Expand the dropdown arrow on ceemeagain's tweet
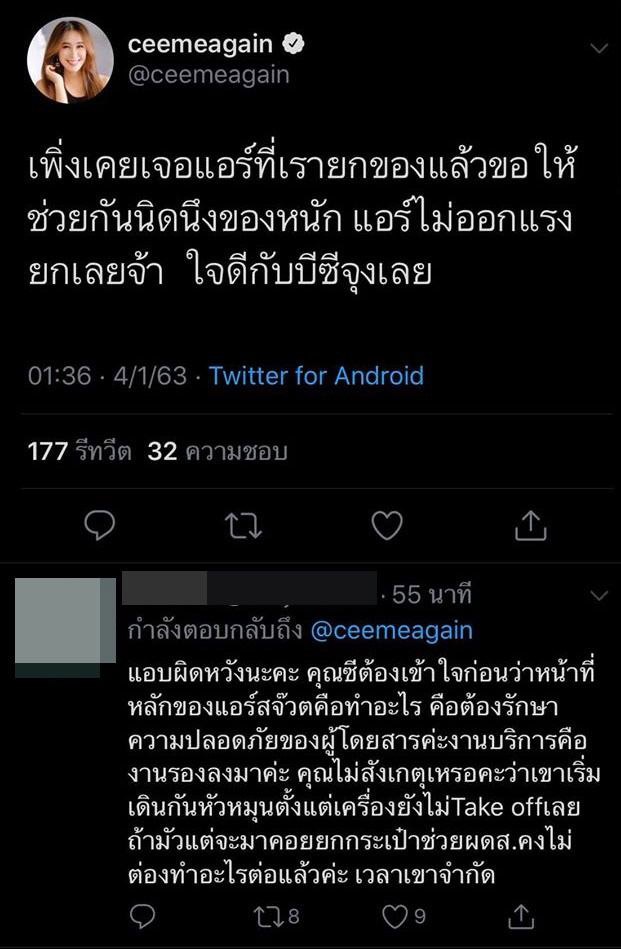This screenshot has height=949, width=621. coord(599,49)
